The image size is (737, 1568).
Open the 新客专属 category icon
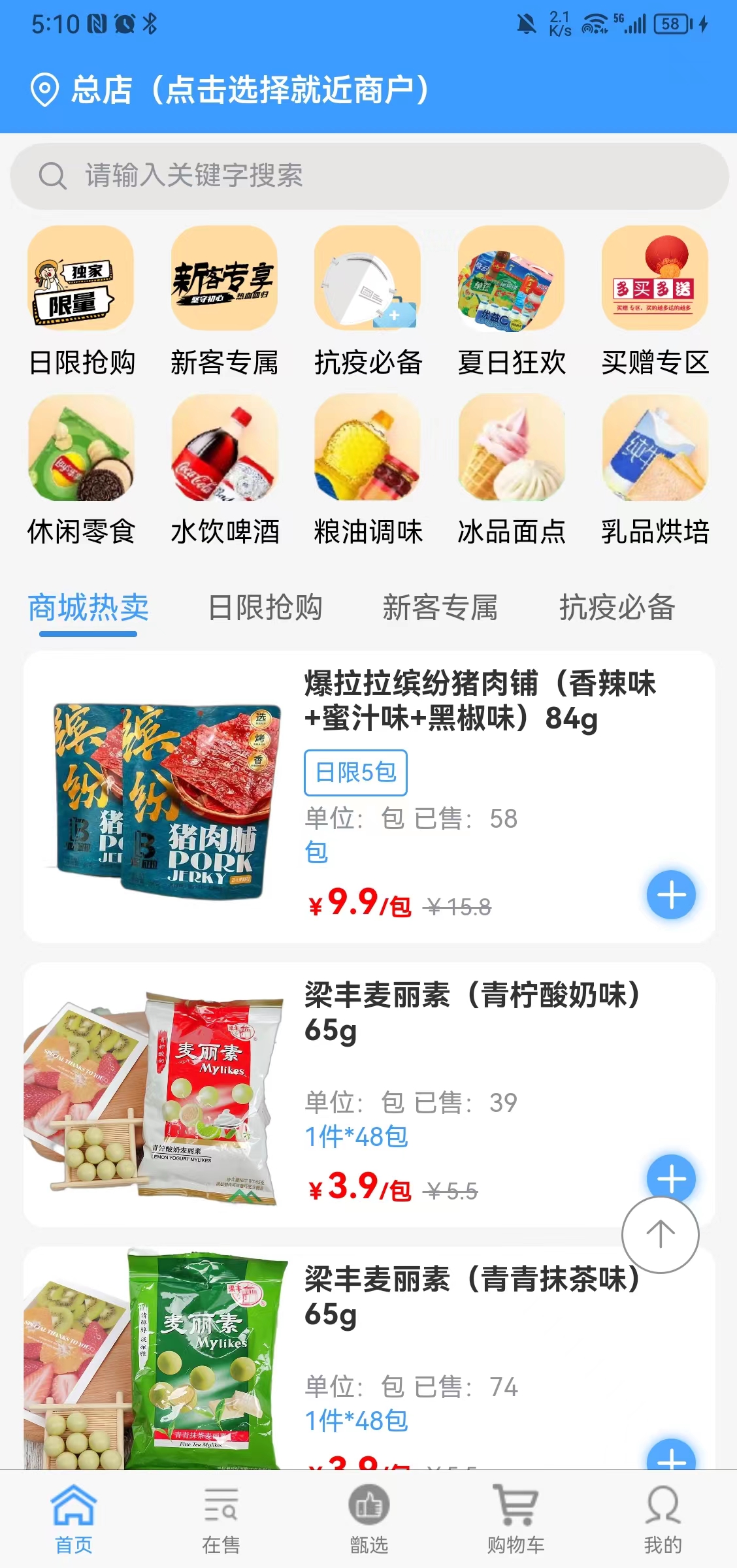point(224,279)
